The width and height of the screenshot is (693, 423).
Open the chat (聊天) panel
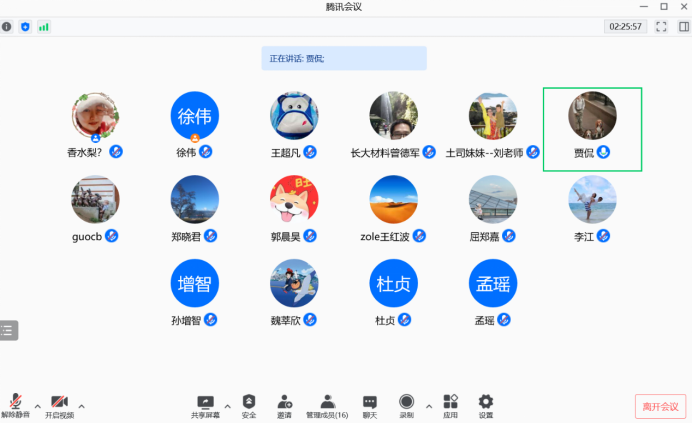(370, 404)
